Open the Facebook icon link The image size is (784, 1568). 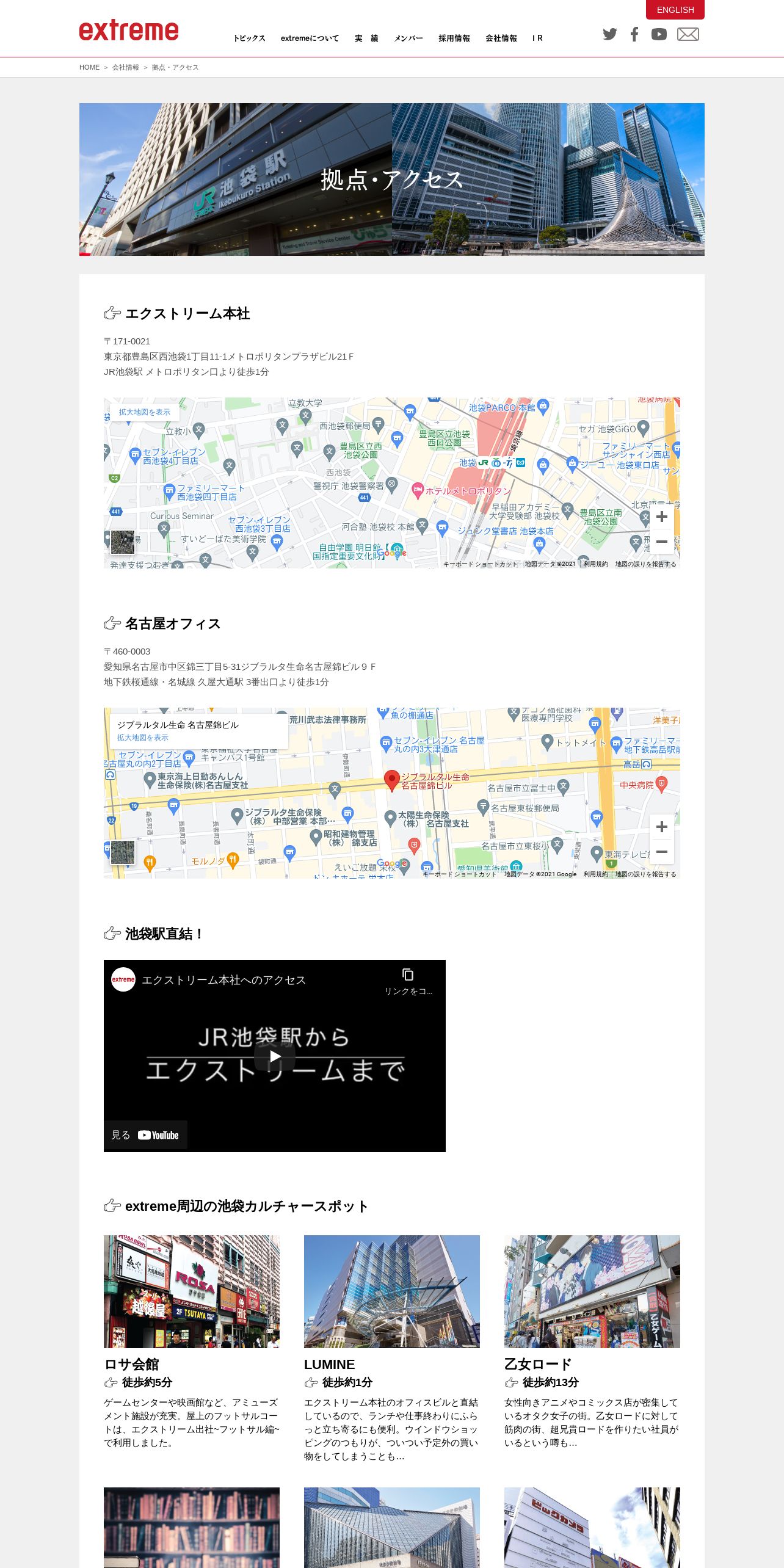pyautogui.click(x=634, y=34)
